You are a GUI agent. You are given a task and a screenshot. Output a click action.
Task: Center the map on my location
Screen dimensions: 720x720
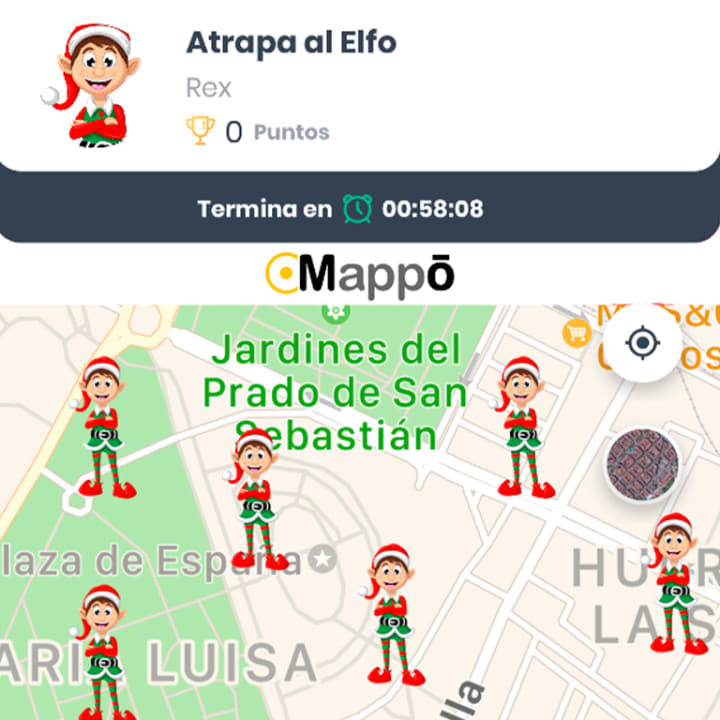point(642,344)
